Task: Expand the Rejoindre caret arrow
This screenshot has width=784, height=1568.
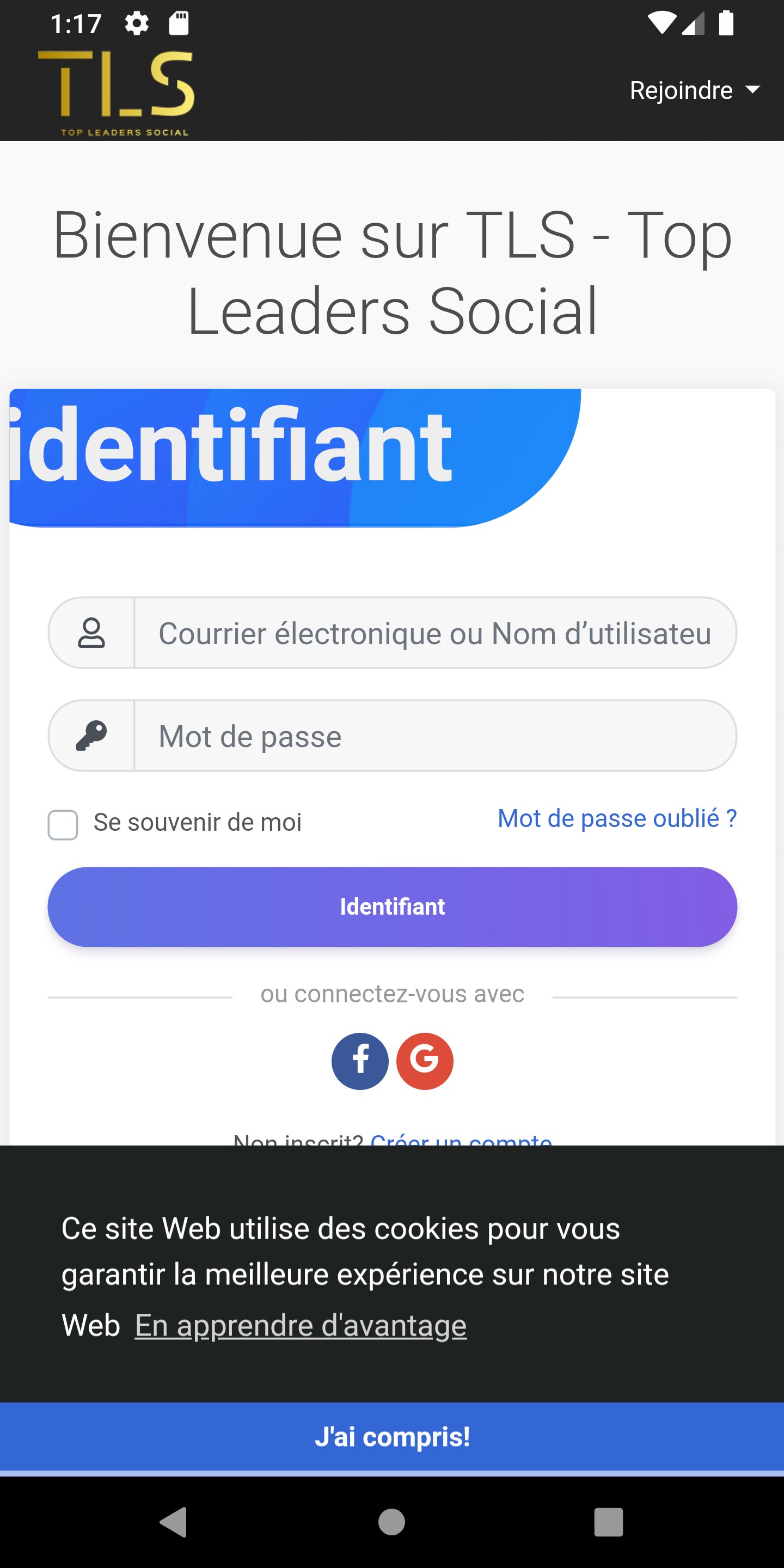Action: coord(753,90)
